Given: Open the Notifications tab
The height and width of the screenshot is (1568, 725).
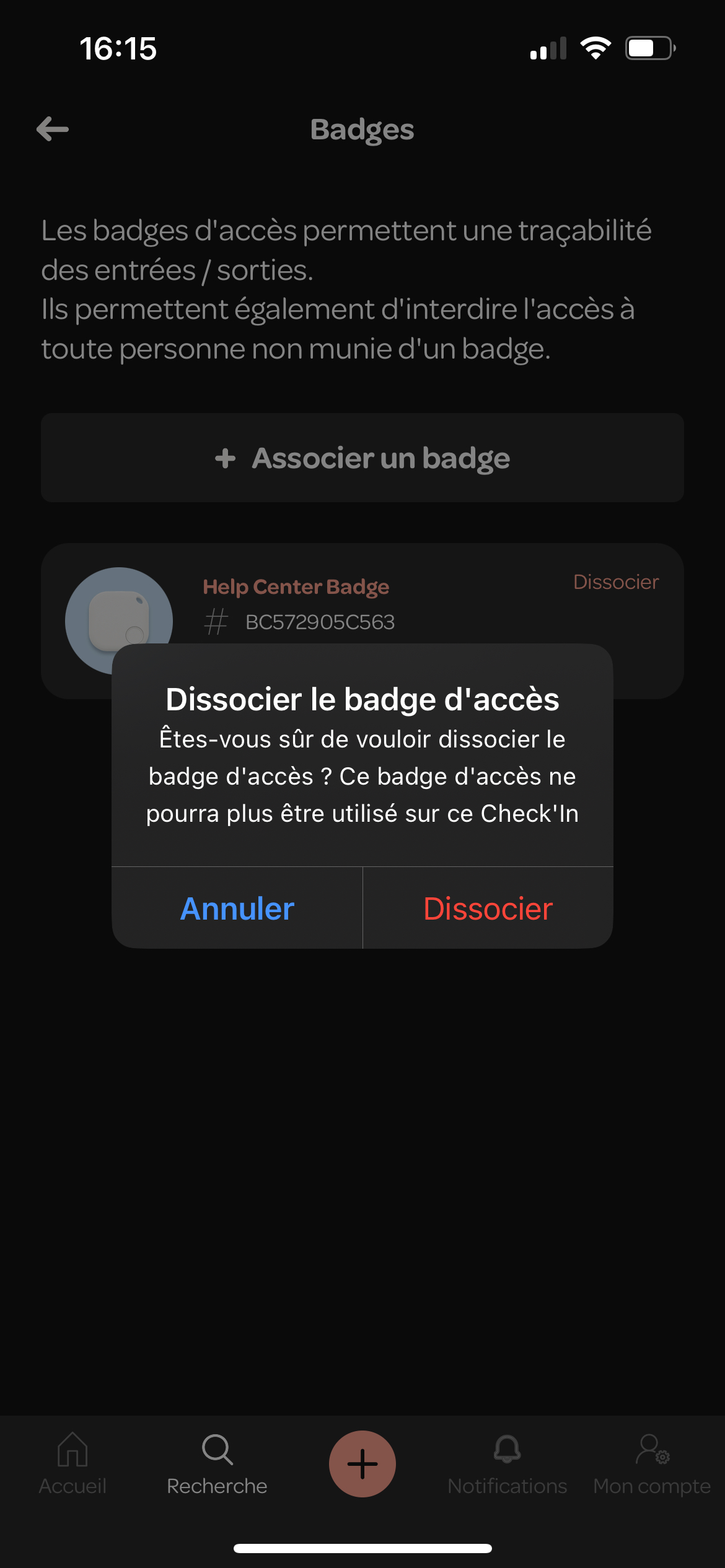Looking at the screenshot, I should click(x=507, y=1465).
